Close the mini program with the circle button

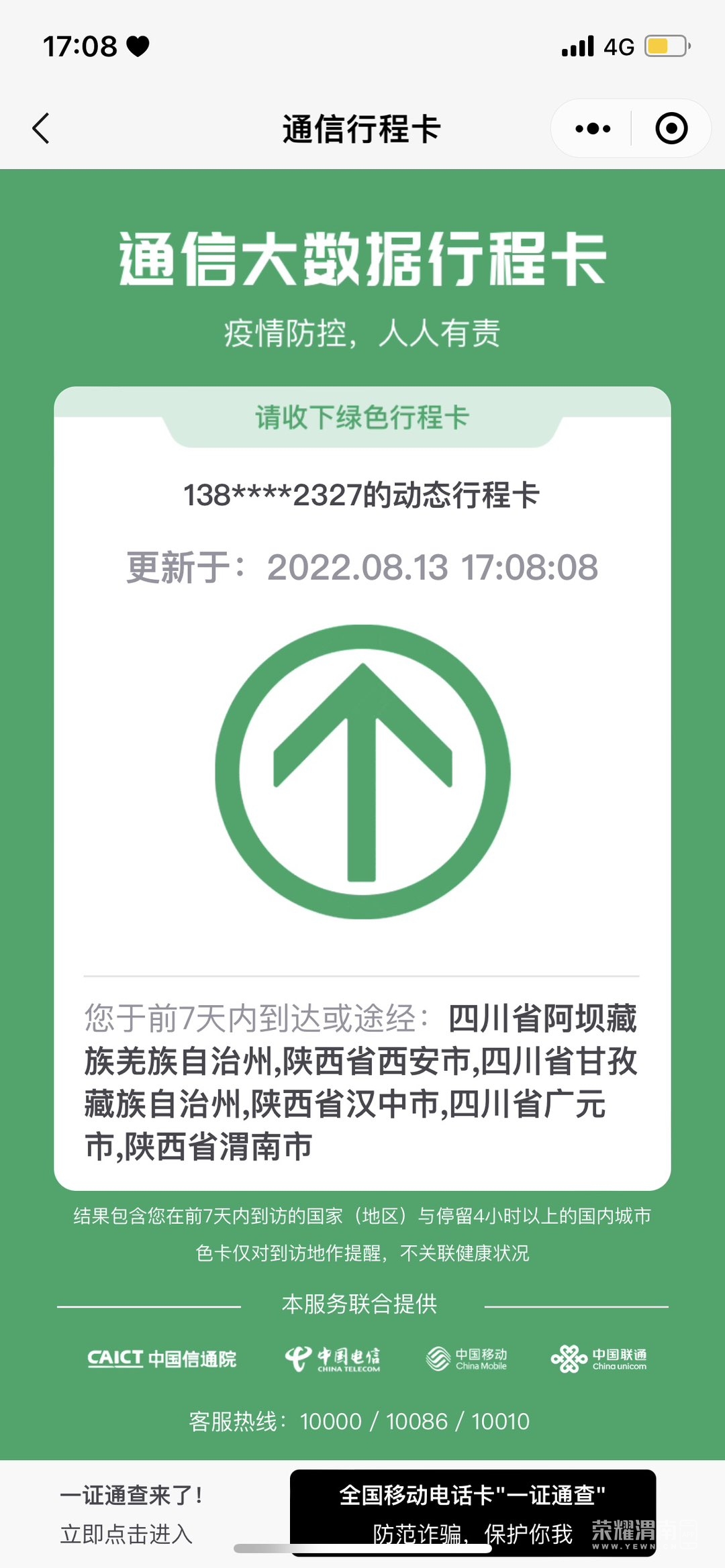[671, 128]
